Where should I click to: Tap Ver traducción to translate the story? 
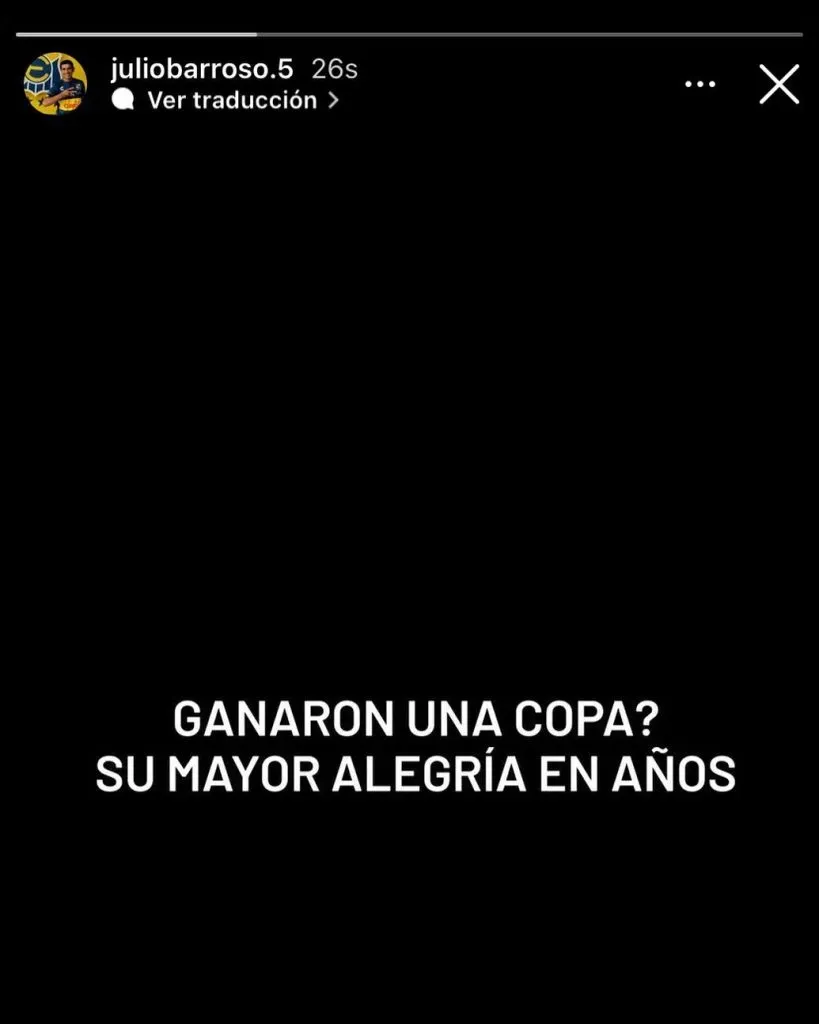click(232, 100)
